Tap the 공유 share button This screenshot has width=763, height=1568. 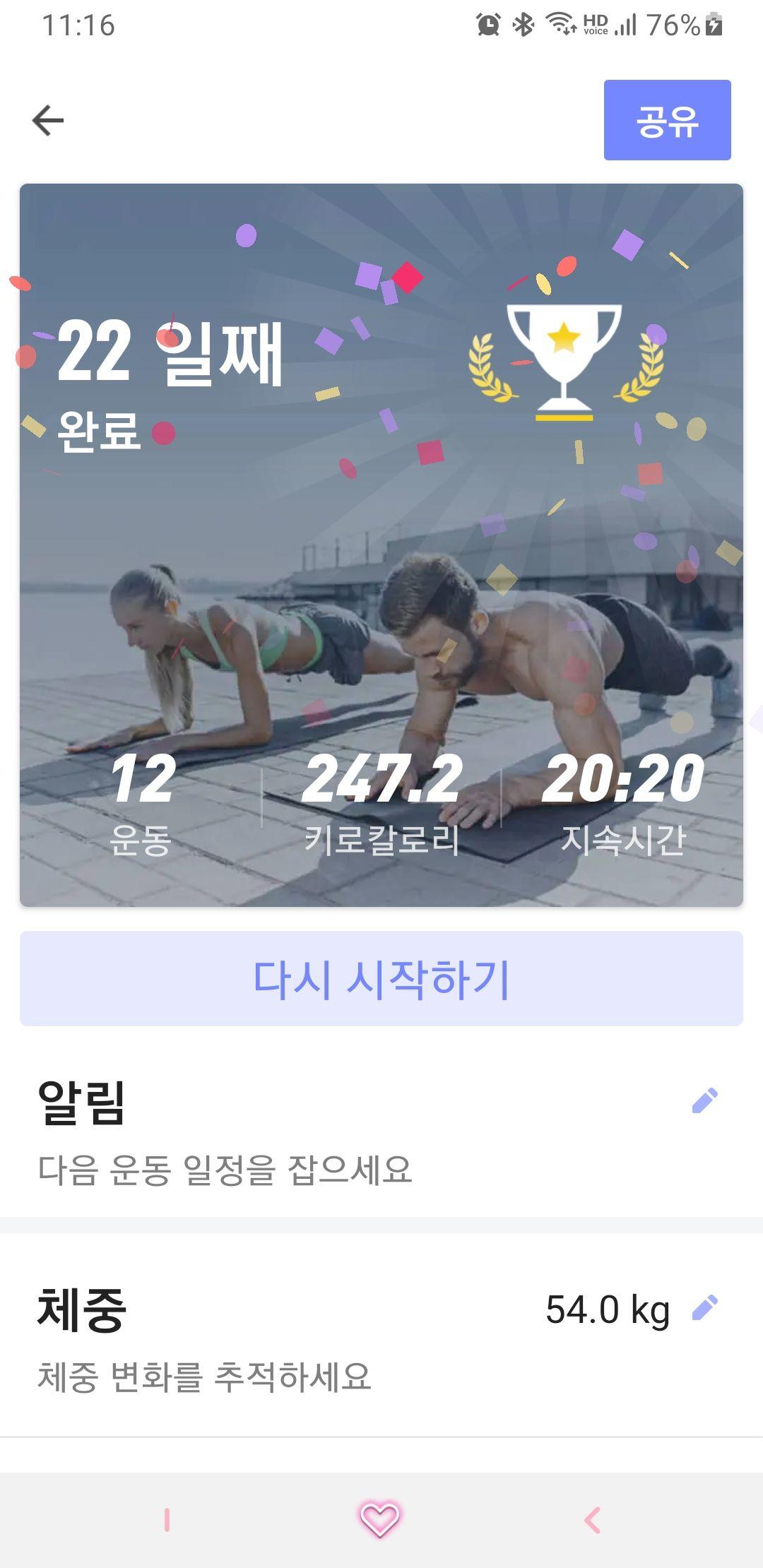(667, 120)
